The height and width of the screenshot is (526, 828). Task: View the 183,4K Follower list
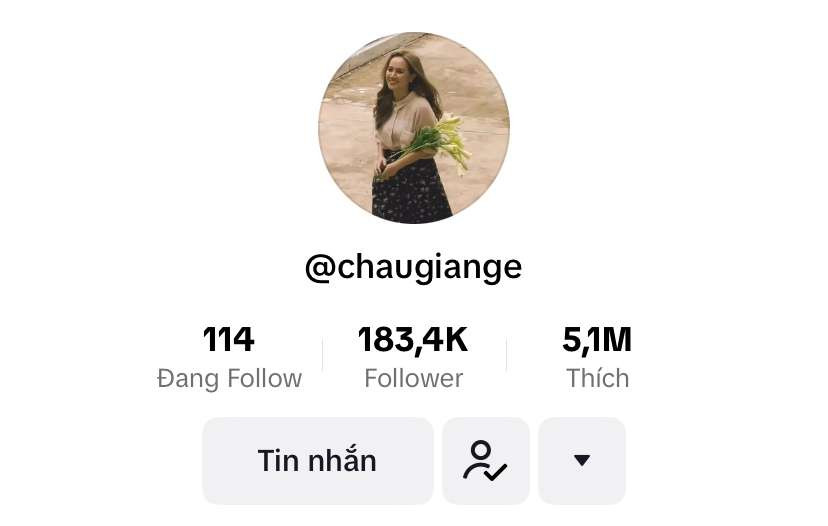(x=413, y=357)
